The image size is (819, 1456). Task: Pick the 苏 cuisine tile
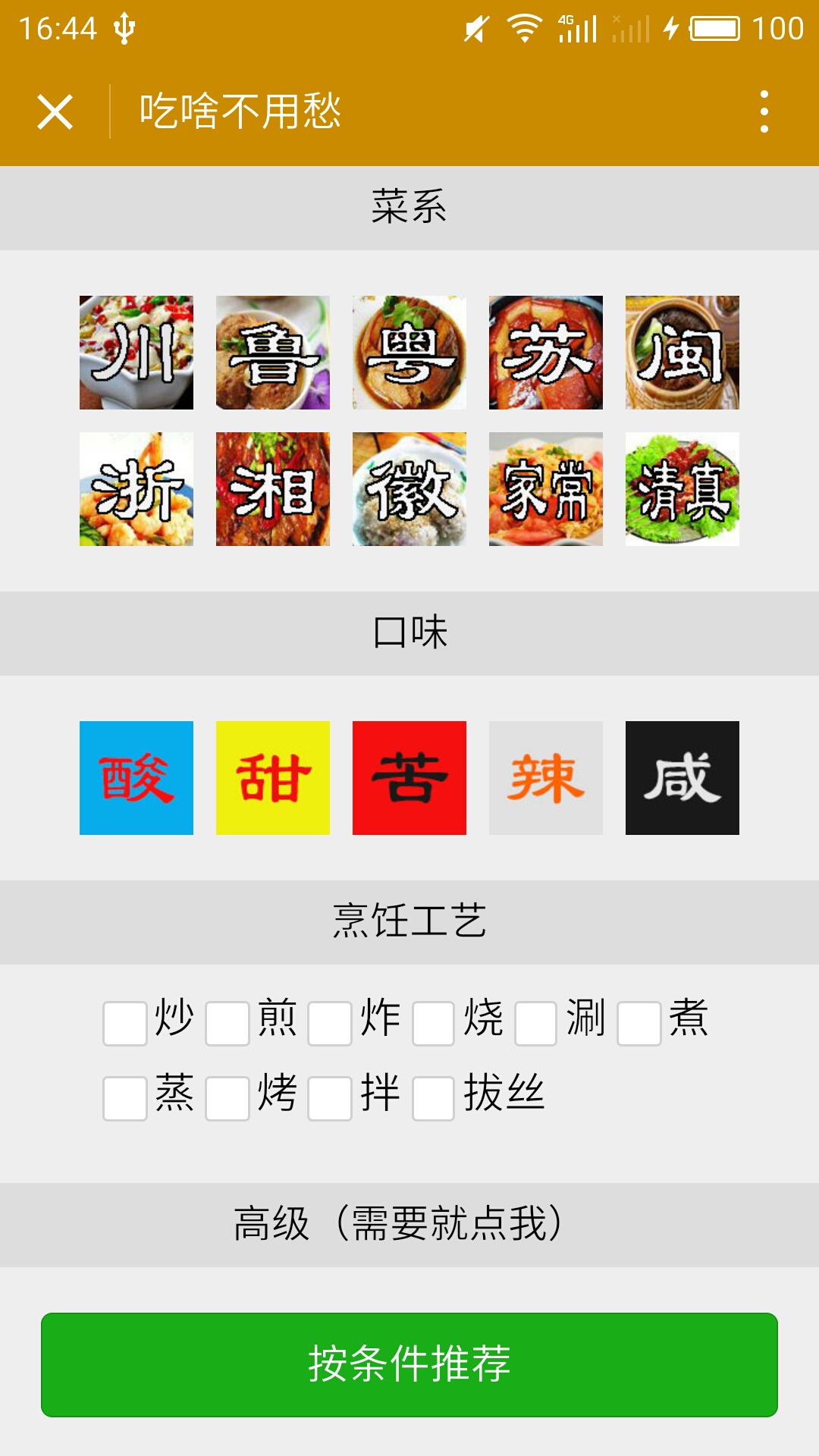tap(546, 353)
